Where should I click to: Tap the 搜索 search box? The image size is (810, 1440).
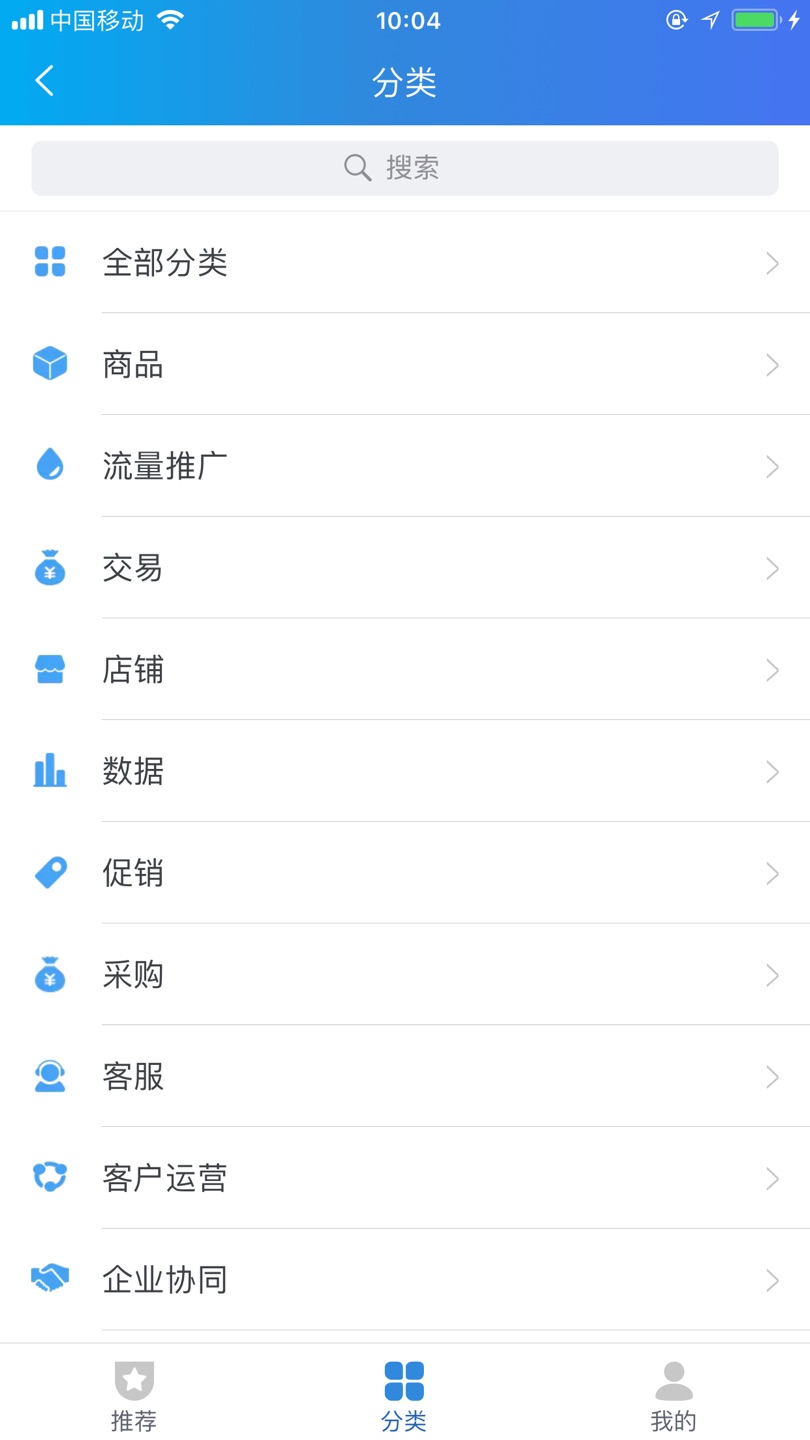tap(405, 168)
